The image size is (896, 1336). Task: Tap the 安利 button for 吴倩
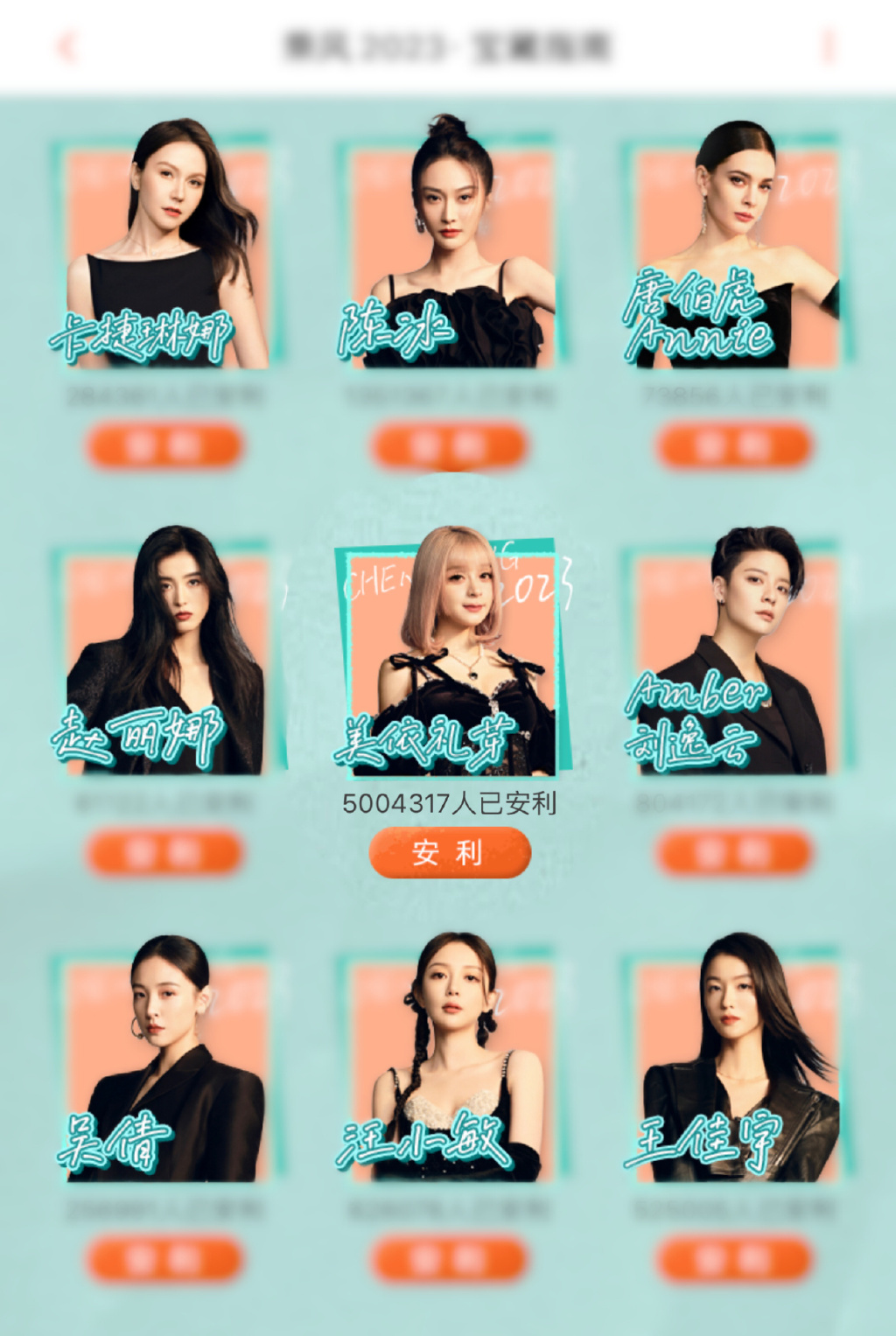click(x=164, y=1260)
